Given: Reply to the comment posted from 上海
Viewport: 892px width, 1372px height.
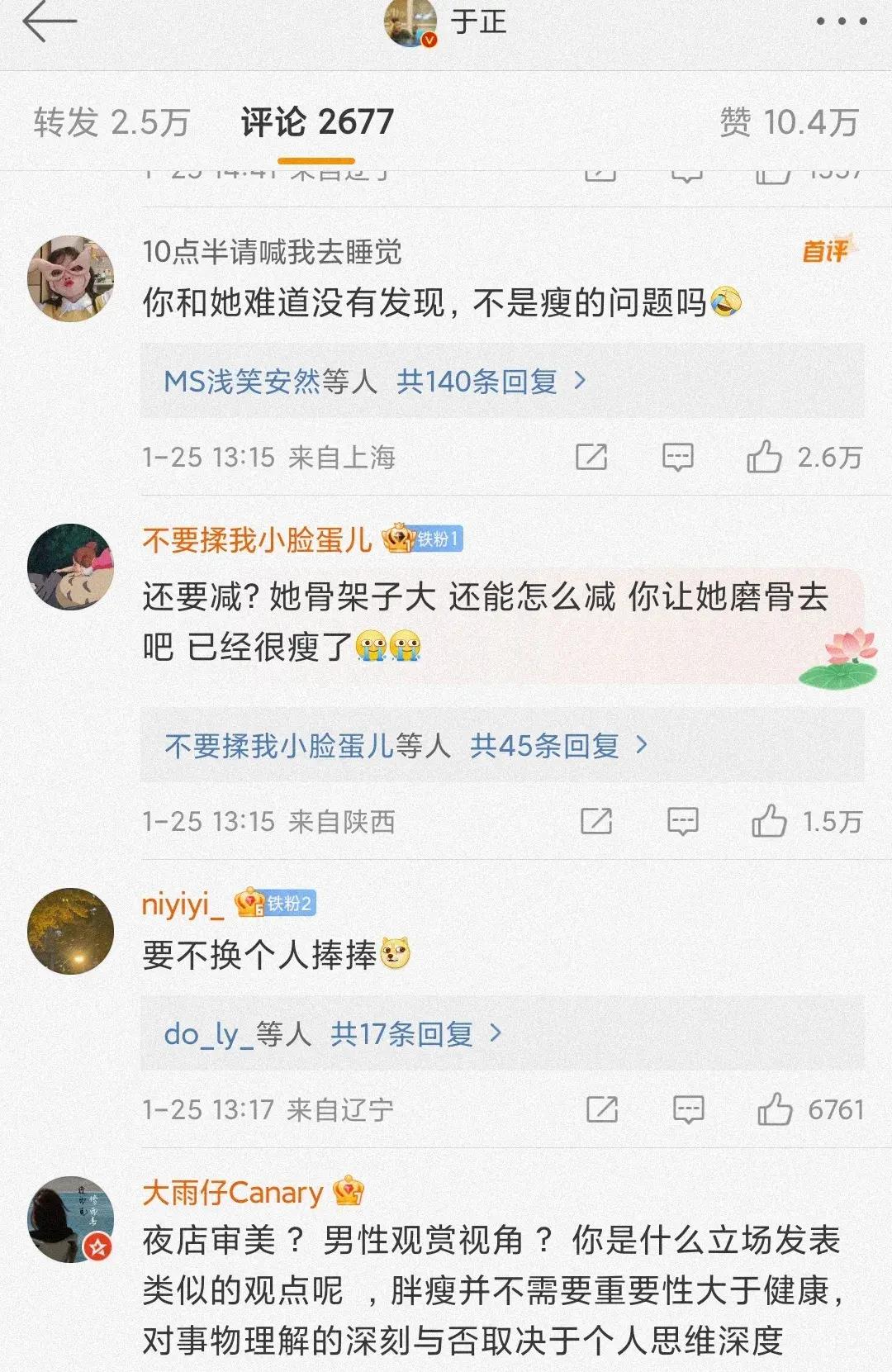Looking at the screenshot, I should pyautogui.click(x=677, y=457).
